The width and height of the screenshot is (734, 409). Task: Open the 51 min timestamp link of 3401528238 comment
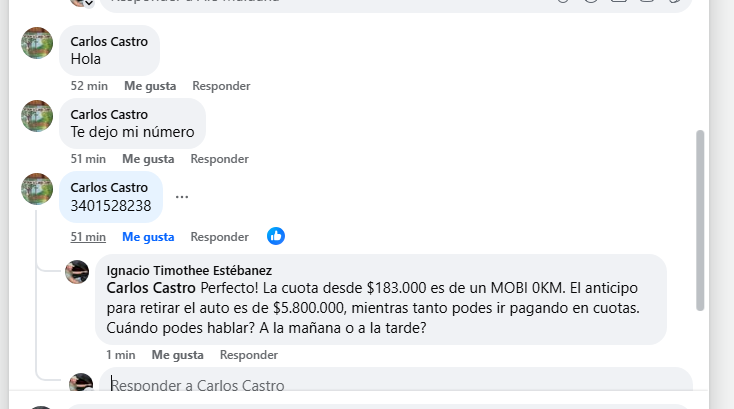[x=88, y=237]
